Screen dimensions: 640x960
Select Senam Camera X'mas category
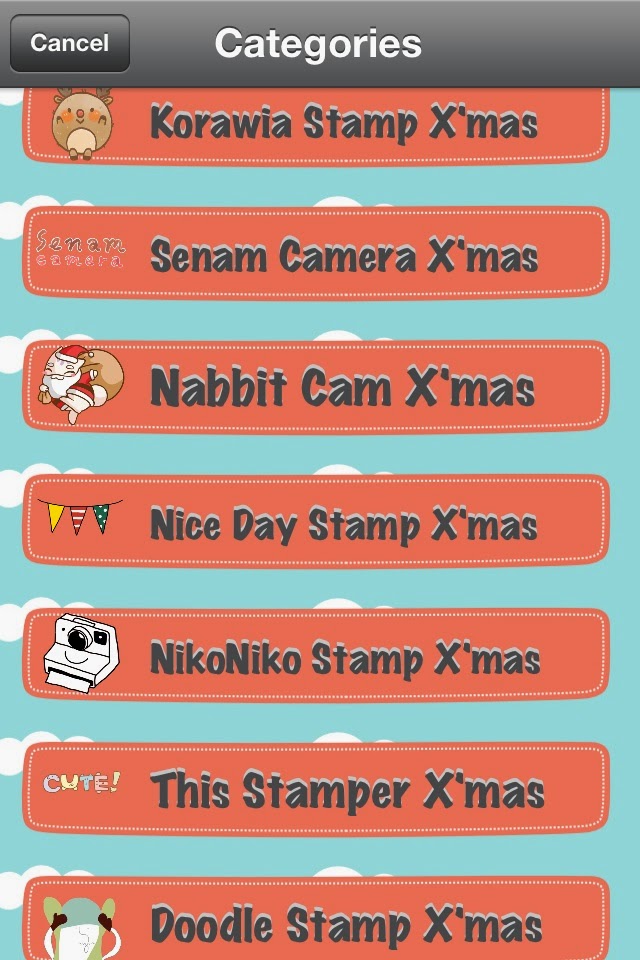tap(315, 253)
